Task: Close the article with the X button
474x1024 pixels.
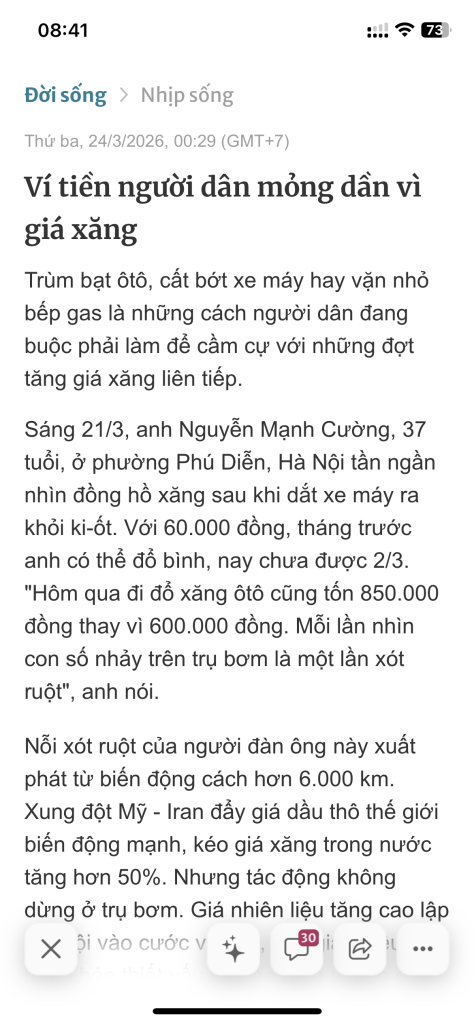Action: click(x=51, y=949)
